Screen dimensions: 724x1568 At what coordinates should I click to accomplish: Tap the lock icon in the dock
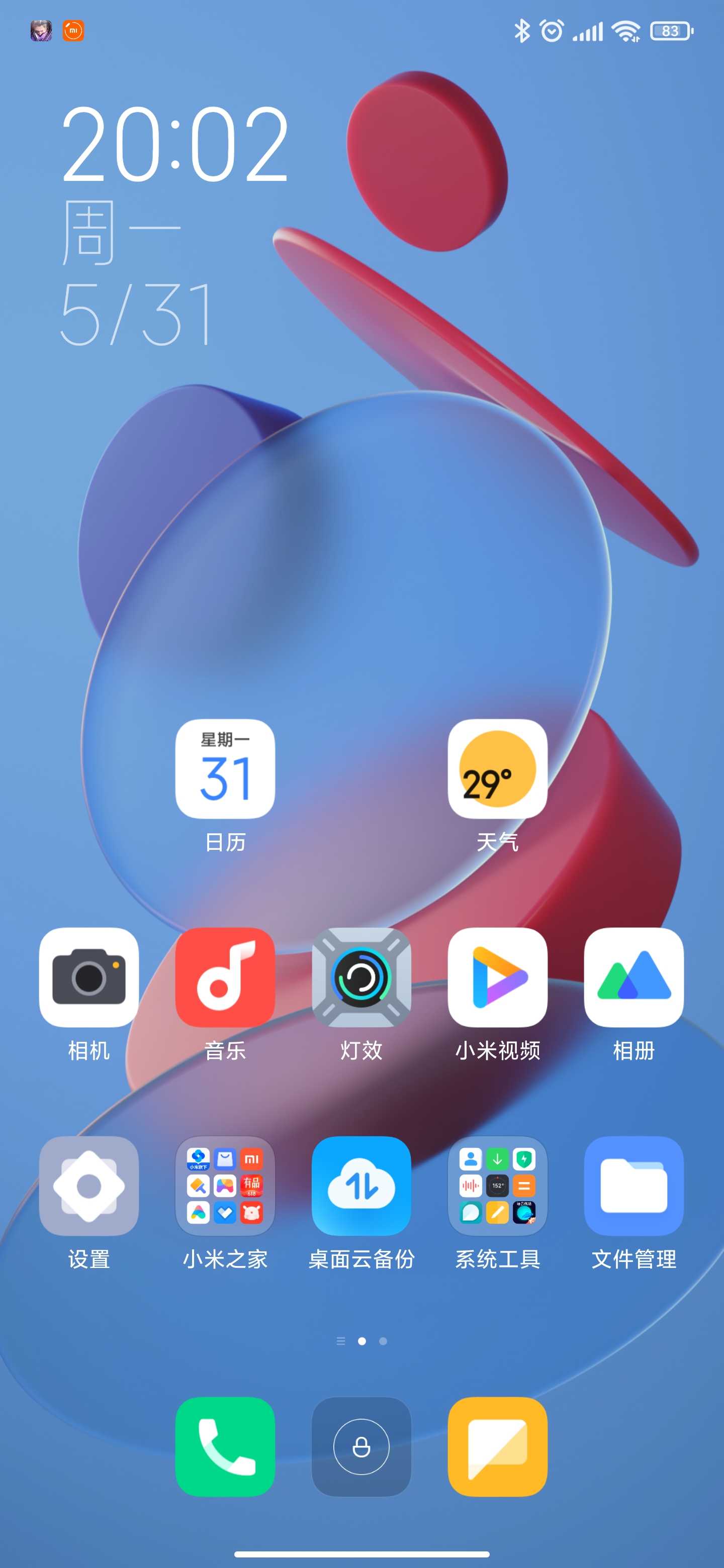(361, 1446)
